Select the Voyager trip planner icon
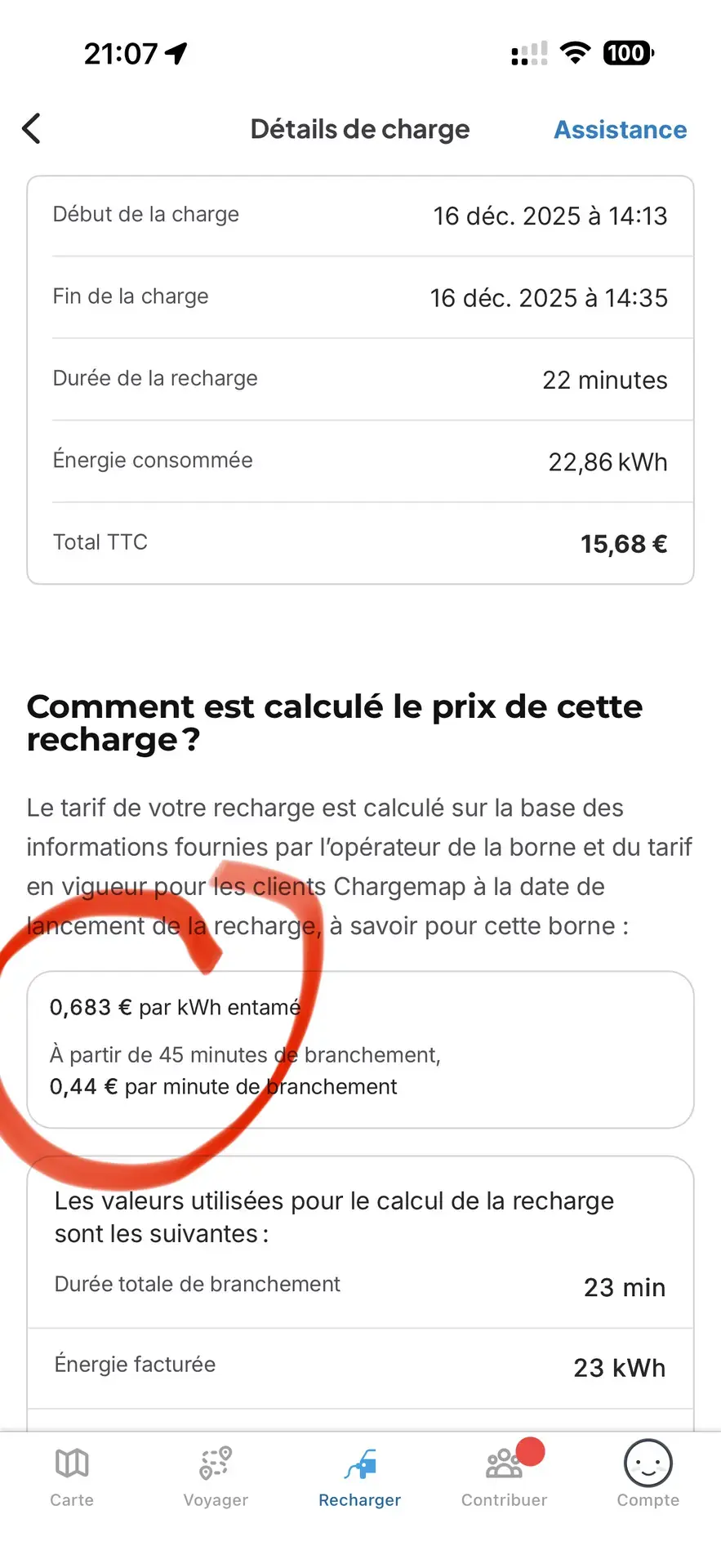The width and height of the screenshot is (721, 1568). (x=215, y=1462)
